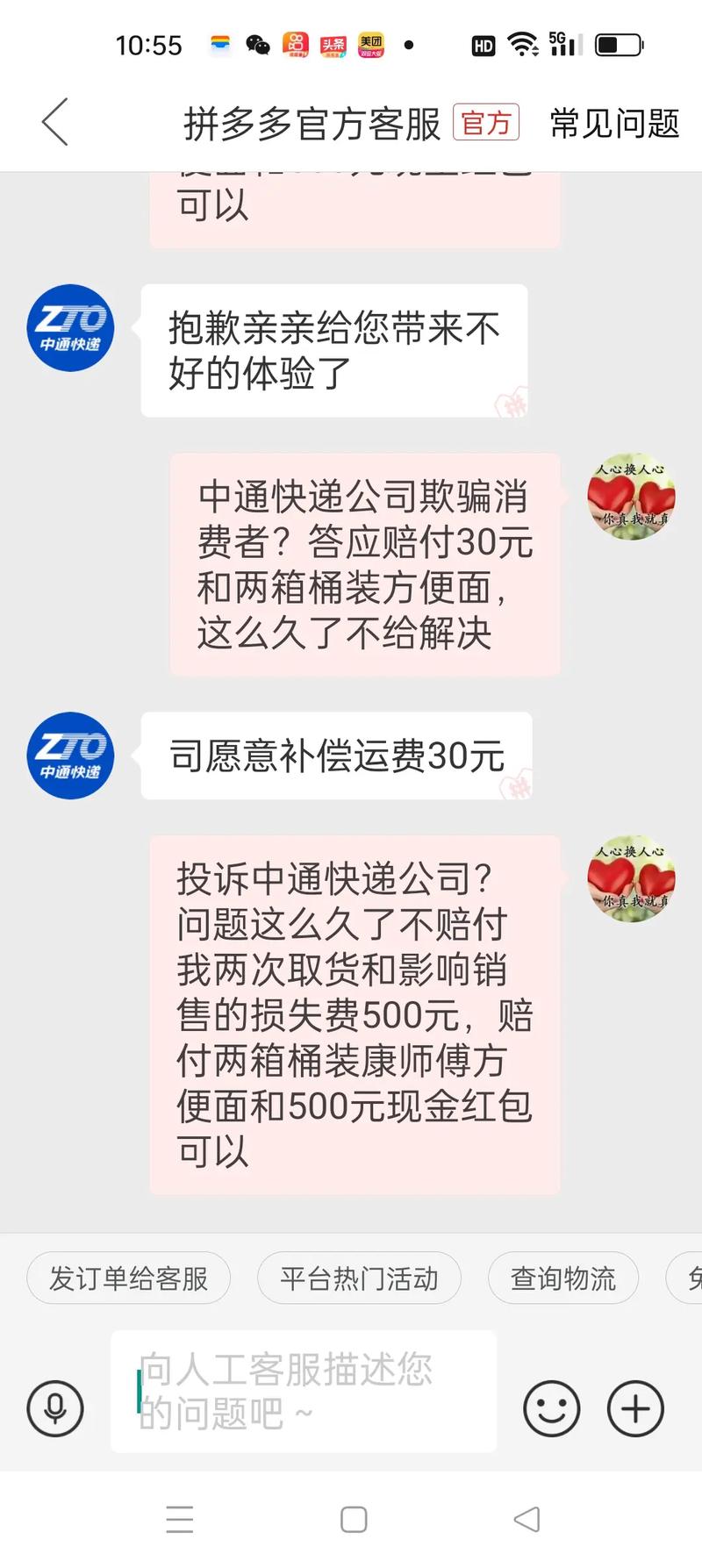Tap the voice input microphone icon
The image size is (702, 1568).
(x=54, y=1408)
